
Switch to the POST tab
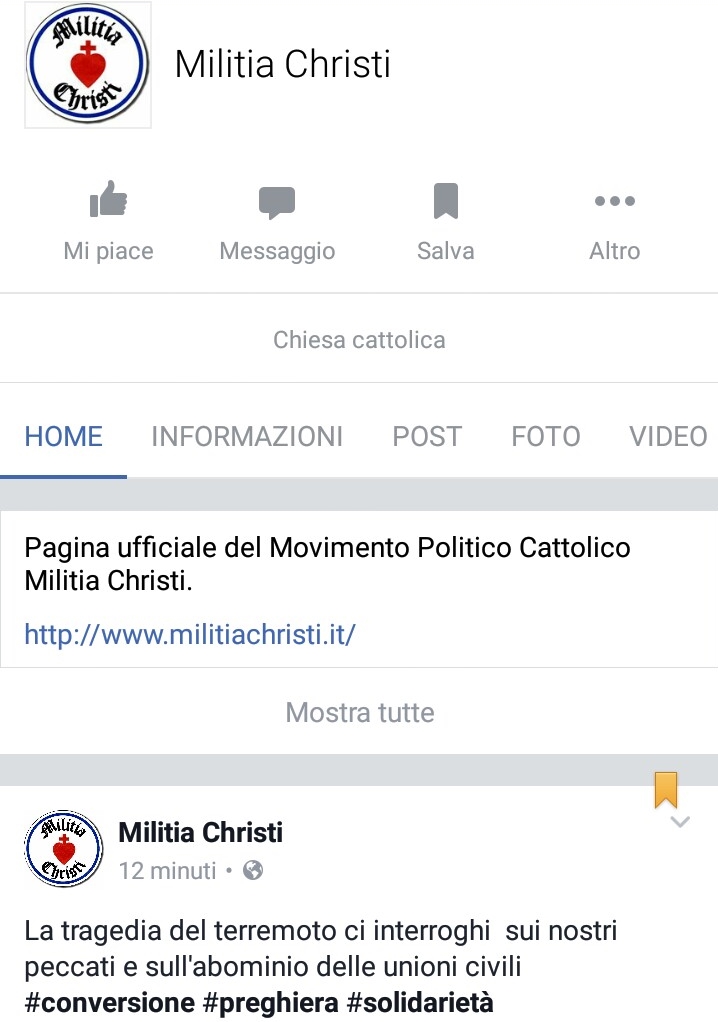(x=427, y=436)
